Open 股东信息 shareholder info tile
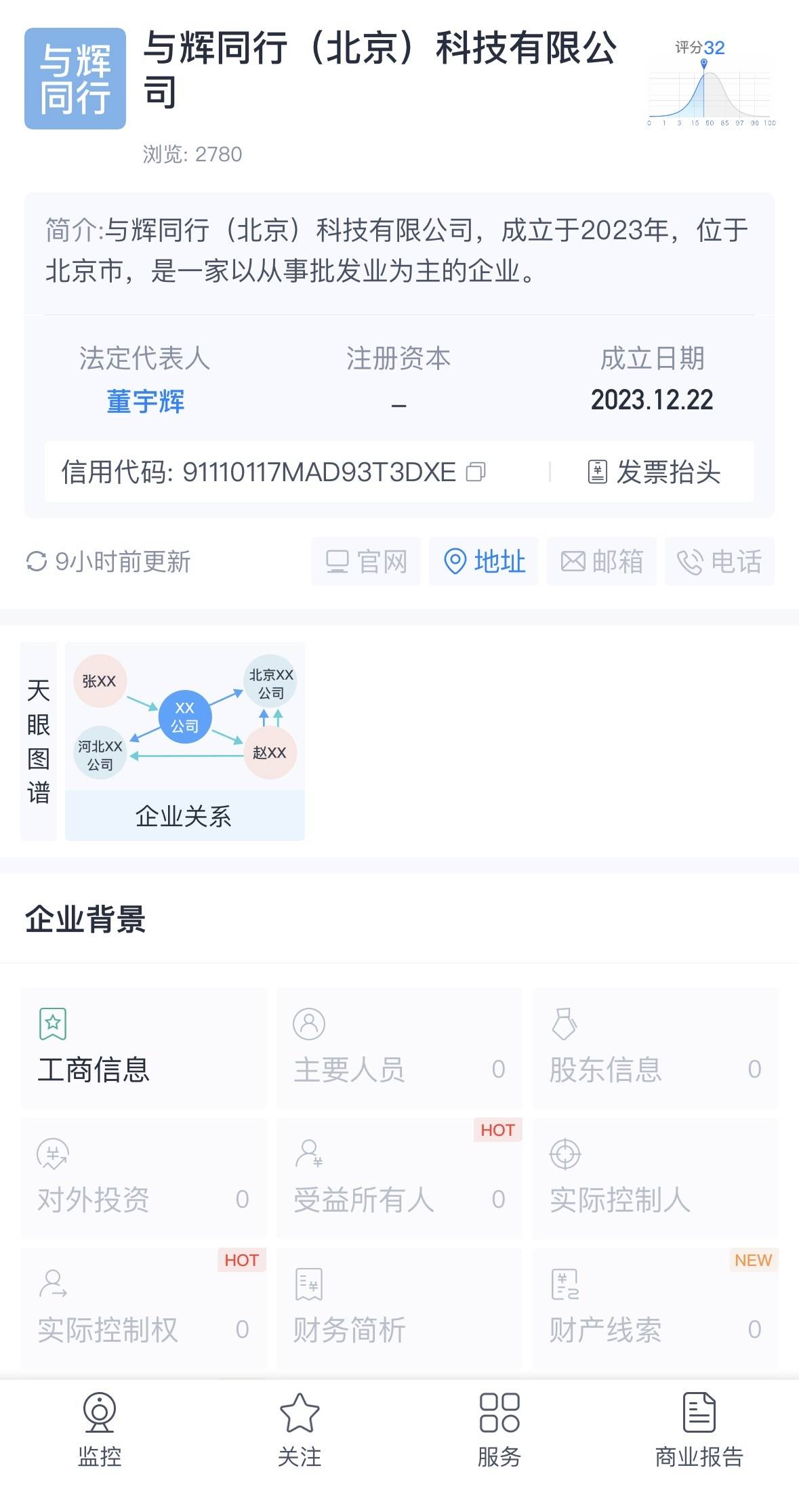Screen dimensions: 799x1512 tap(655, 1048)
